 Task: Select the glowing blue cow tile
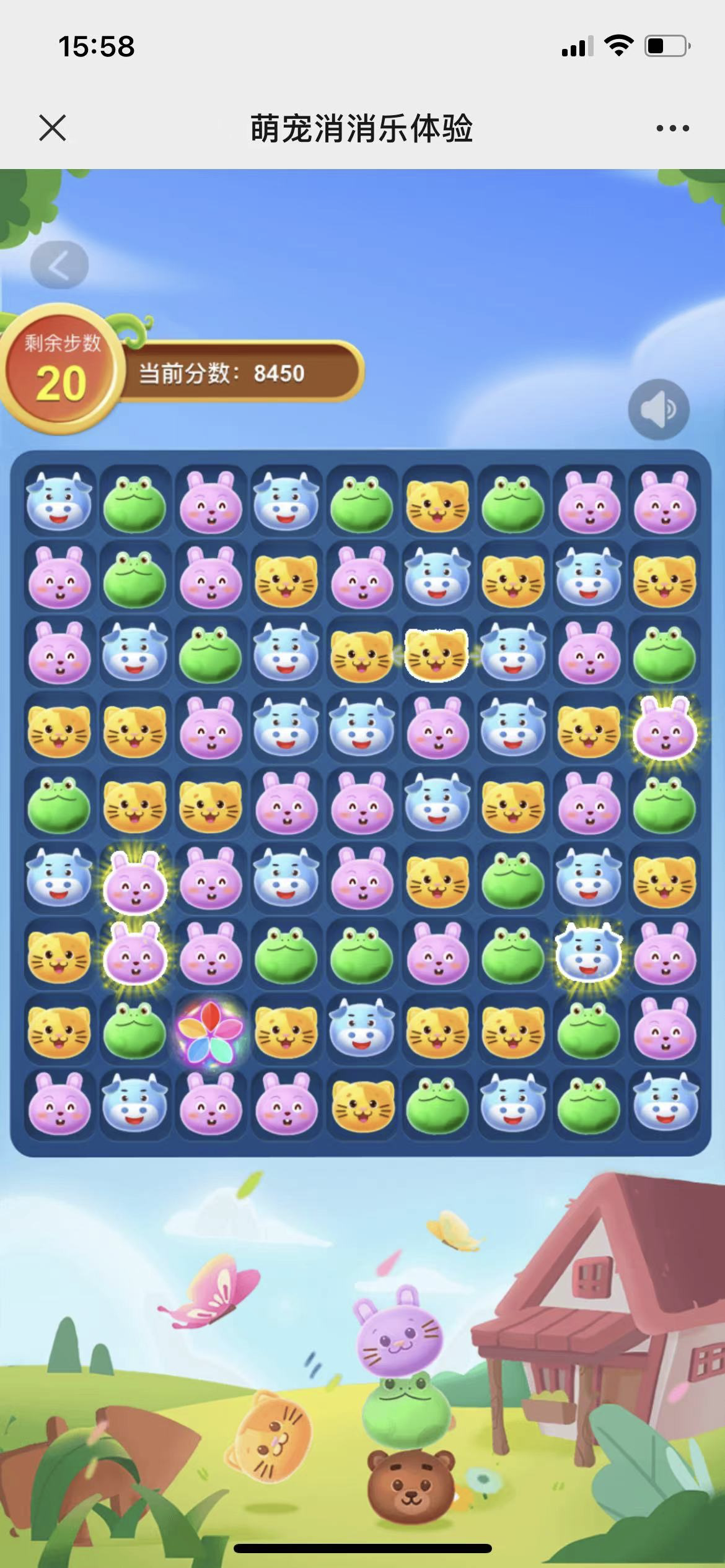[588, 956]
